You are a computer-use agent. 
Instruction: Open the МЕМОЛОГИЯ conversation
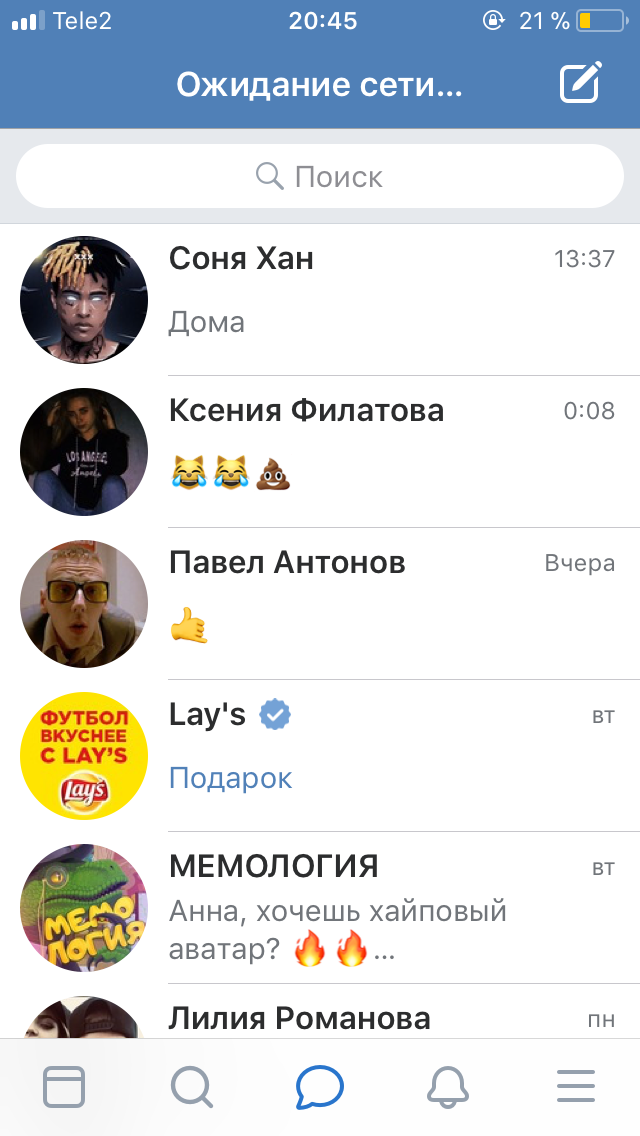[x=320, y=909]
